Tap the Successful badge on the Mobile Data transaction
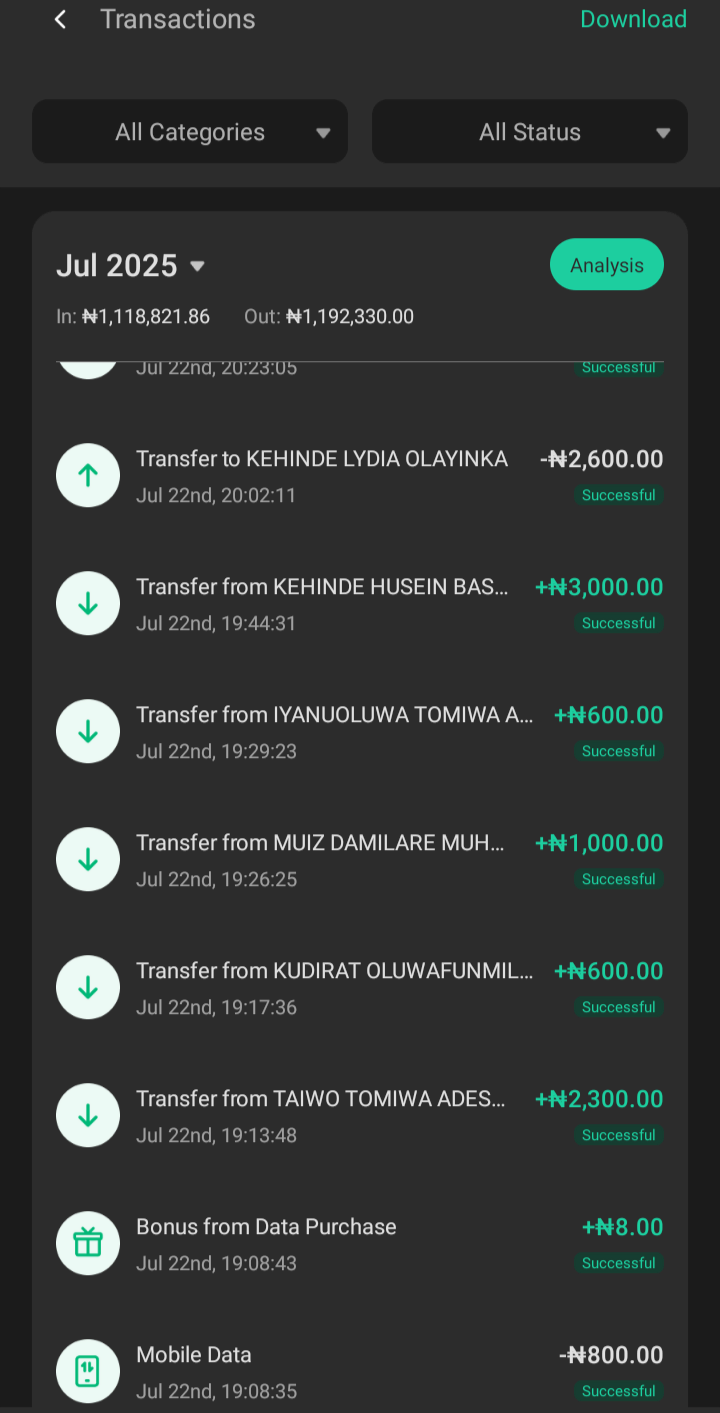The image size is (720, 1413). 619,1390
